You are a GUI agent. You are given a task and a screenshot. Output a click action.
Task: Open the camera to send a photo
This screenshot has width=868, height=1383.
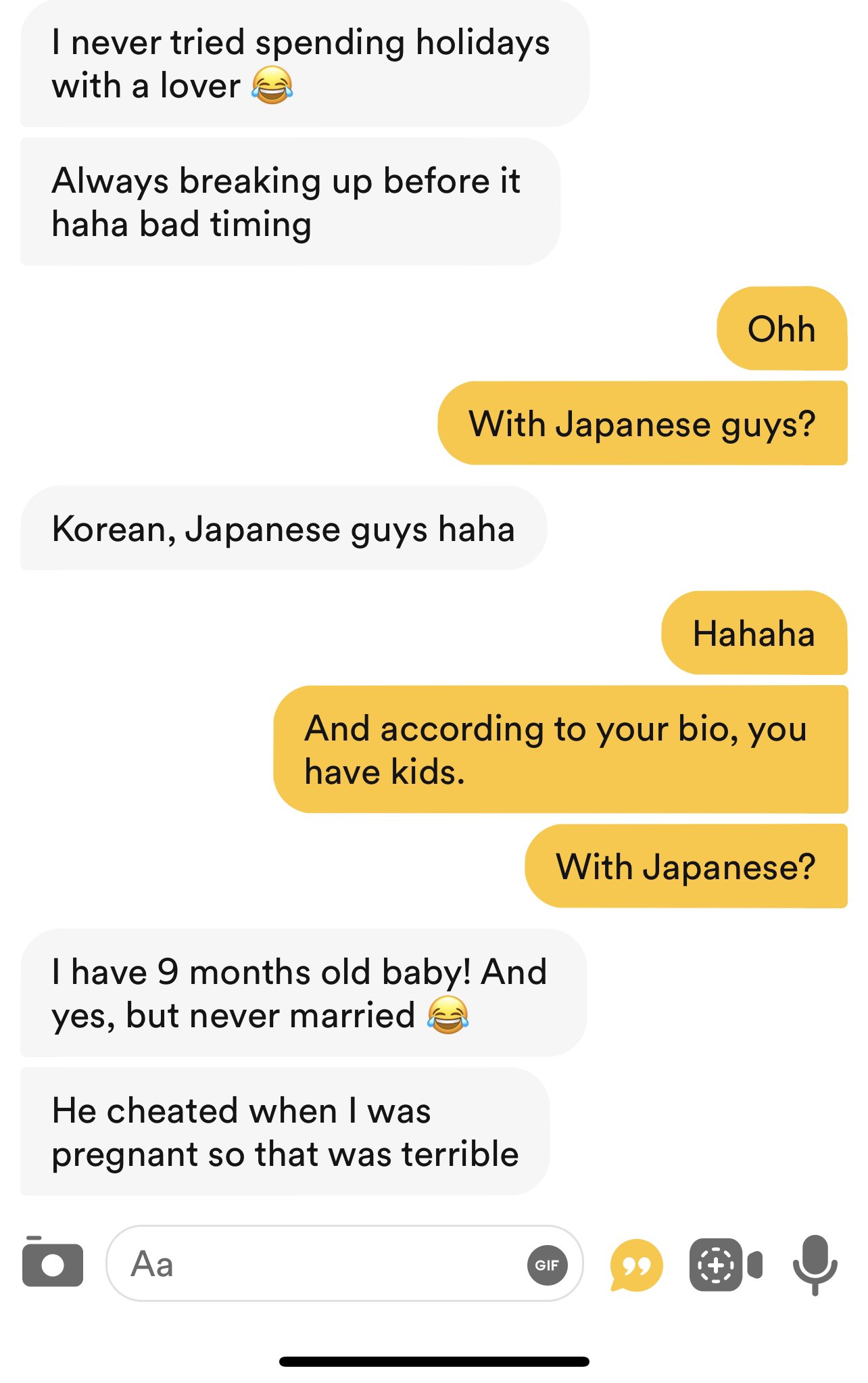(53, 1263)
